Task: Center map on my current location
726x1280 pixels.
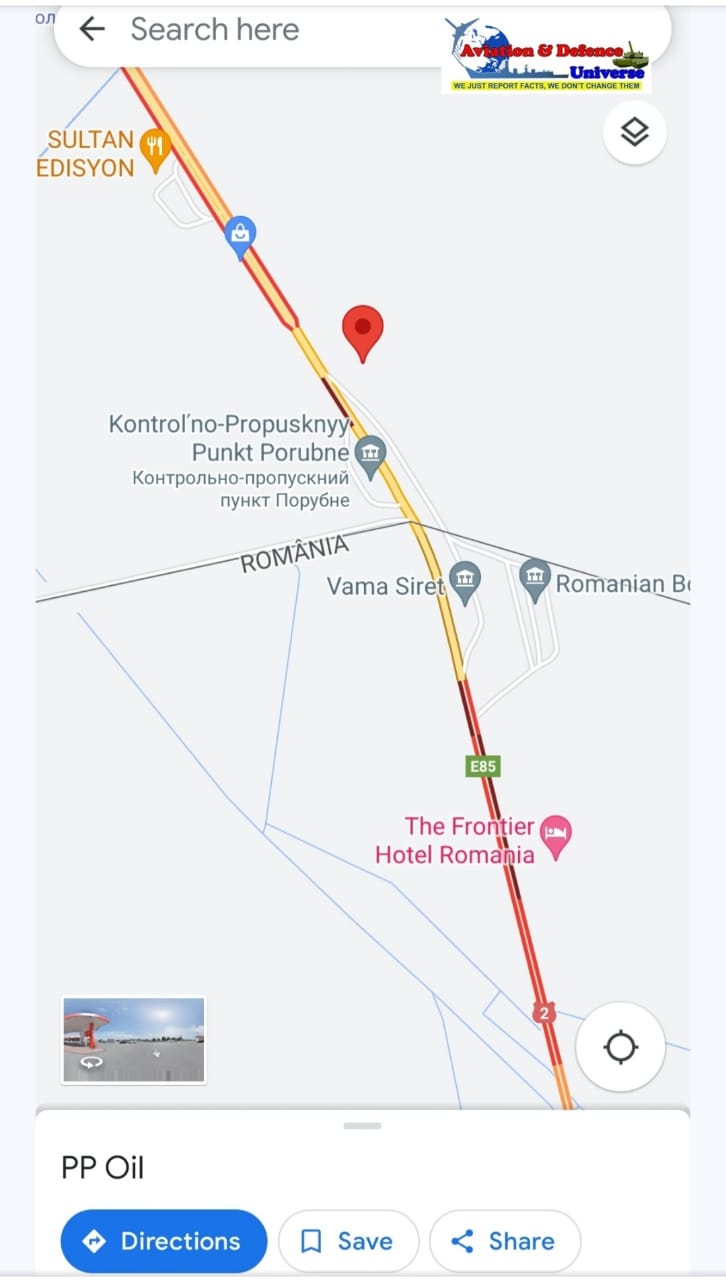Action: (621, 1047)
